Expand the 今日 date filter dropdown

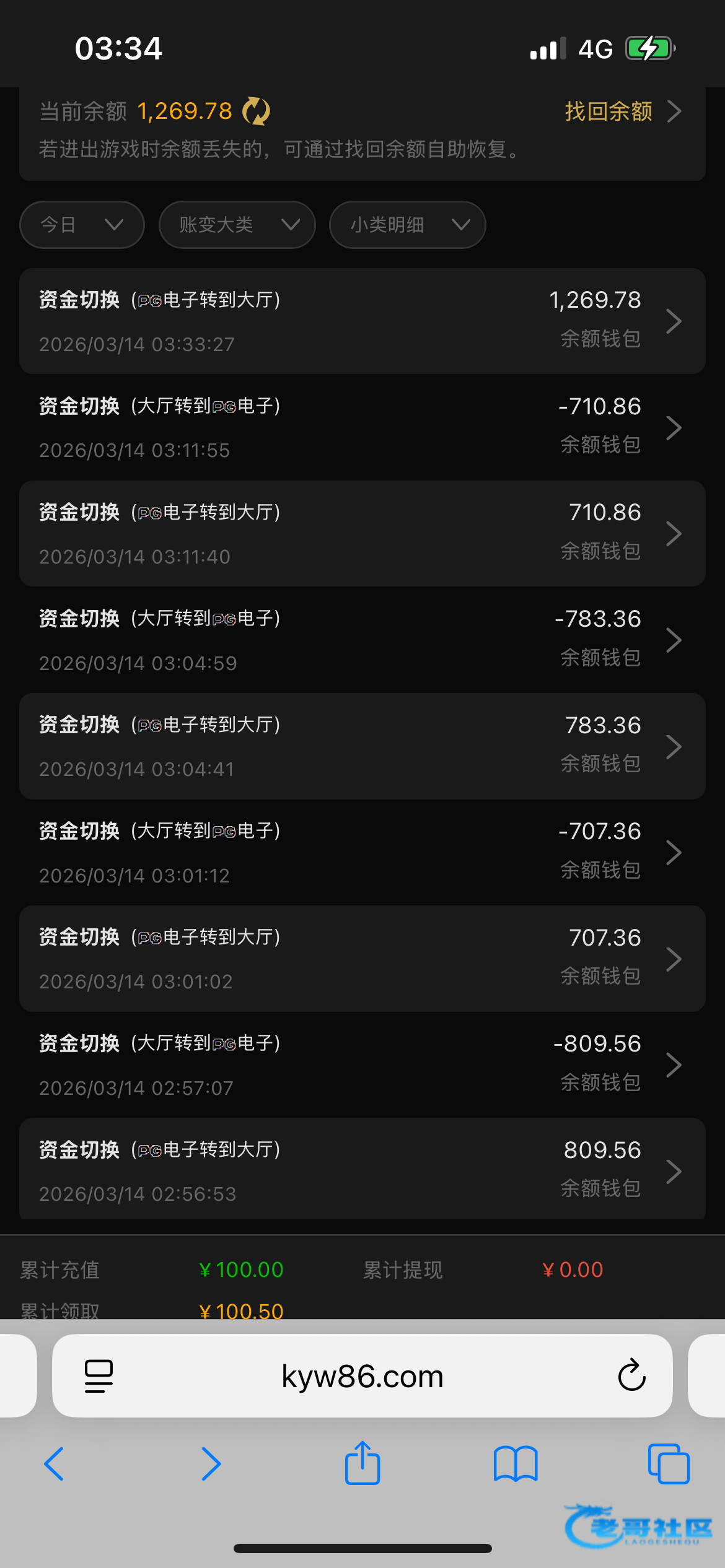(x=82, y=225)
